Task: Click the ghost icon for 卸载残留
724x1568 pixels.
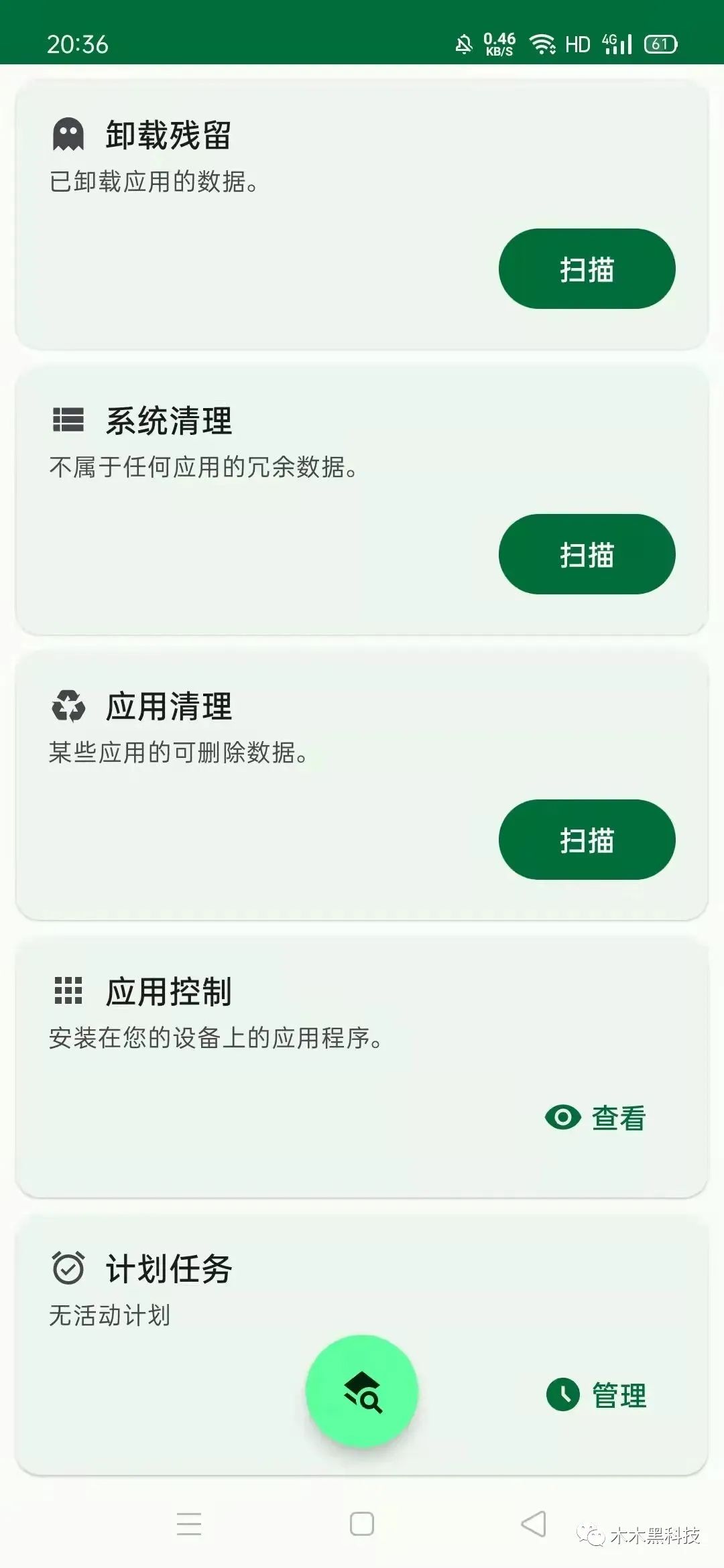Action: pyautogui.click(x=69, y=133)
